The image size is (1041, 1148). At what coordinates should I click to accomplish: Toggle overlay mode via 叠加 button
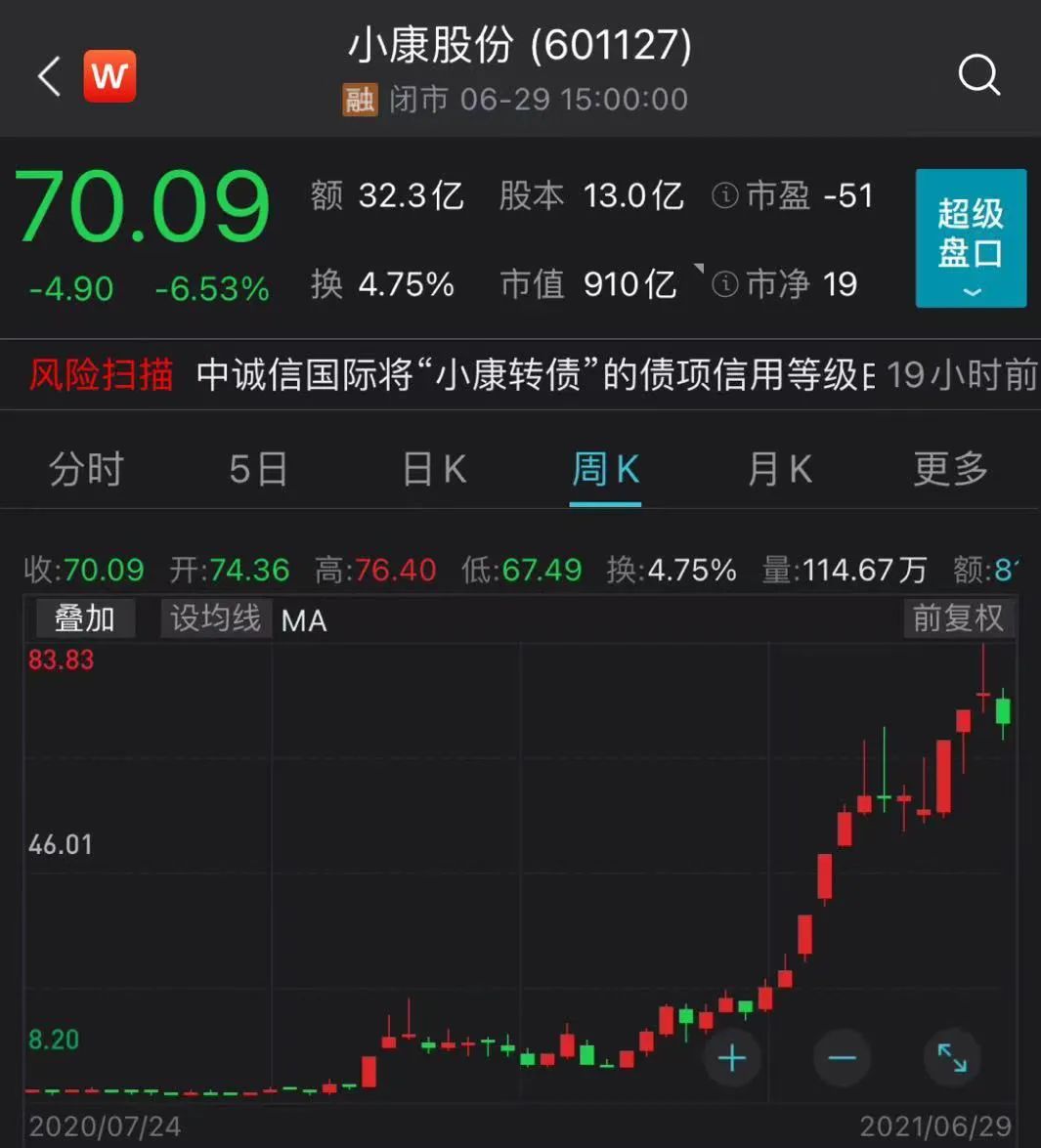point(85,618)
